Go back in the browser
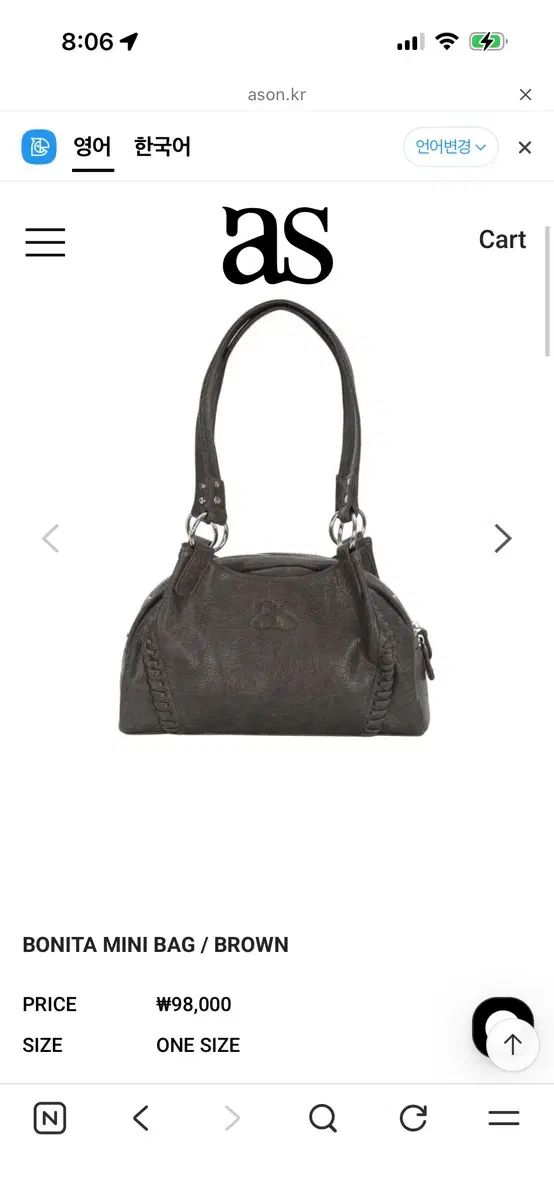The image size is (554, 1200). [x=141, y=1118]
